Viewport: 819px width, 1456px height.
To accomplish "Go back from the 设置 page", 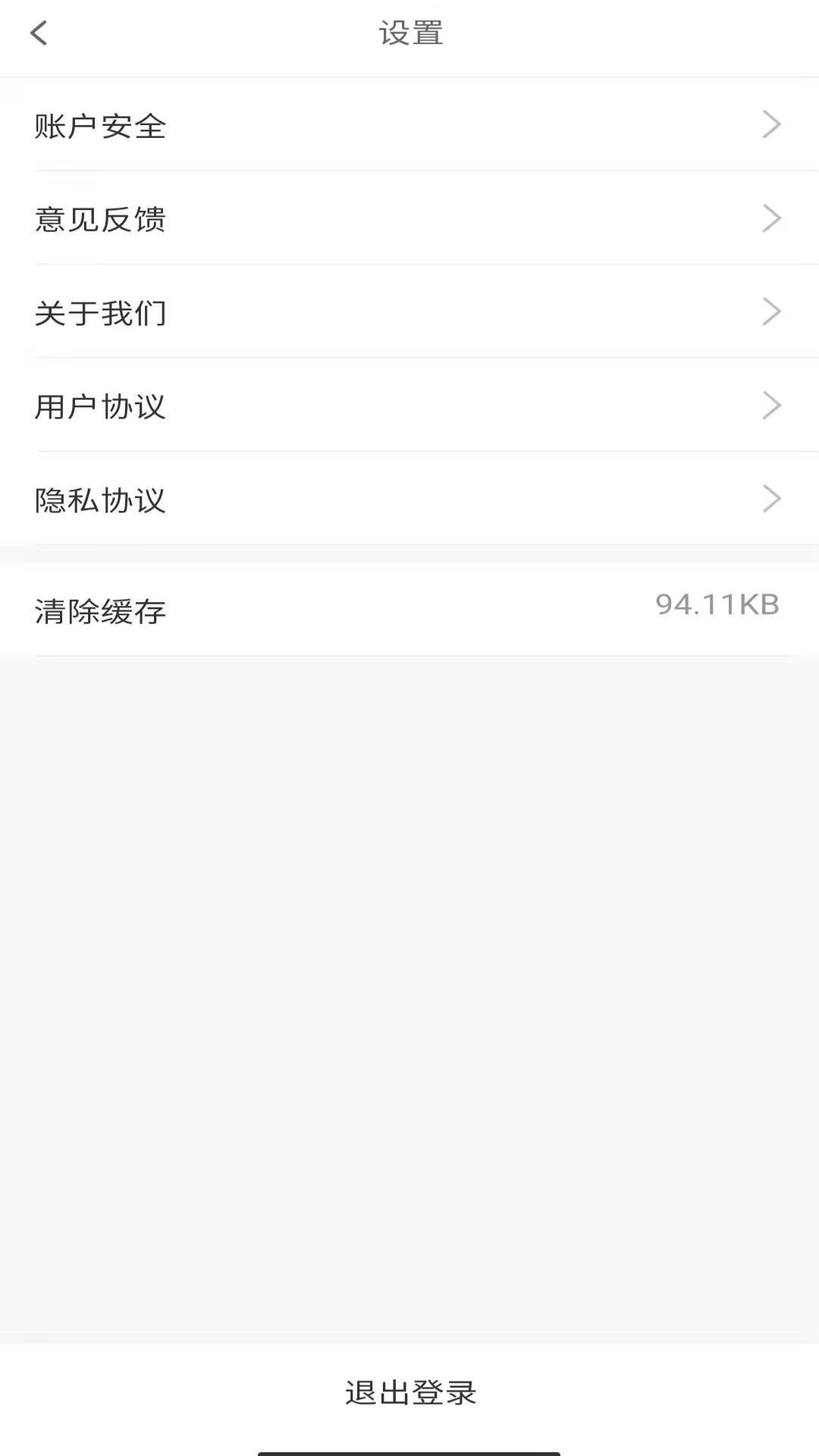I will click(39, 33).
